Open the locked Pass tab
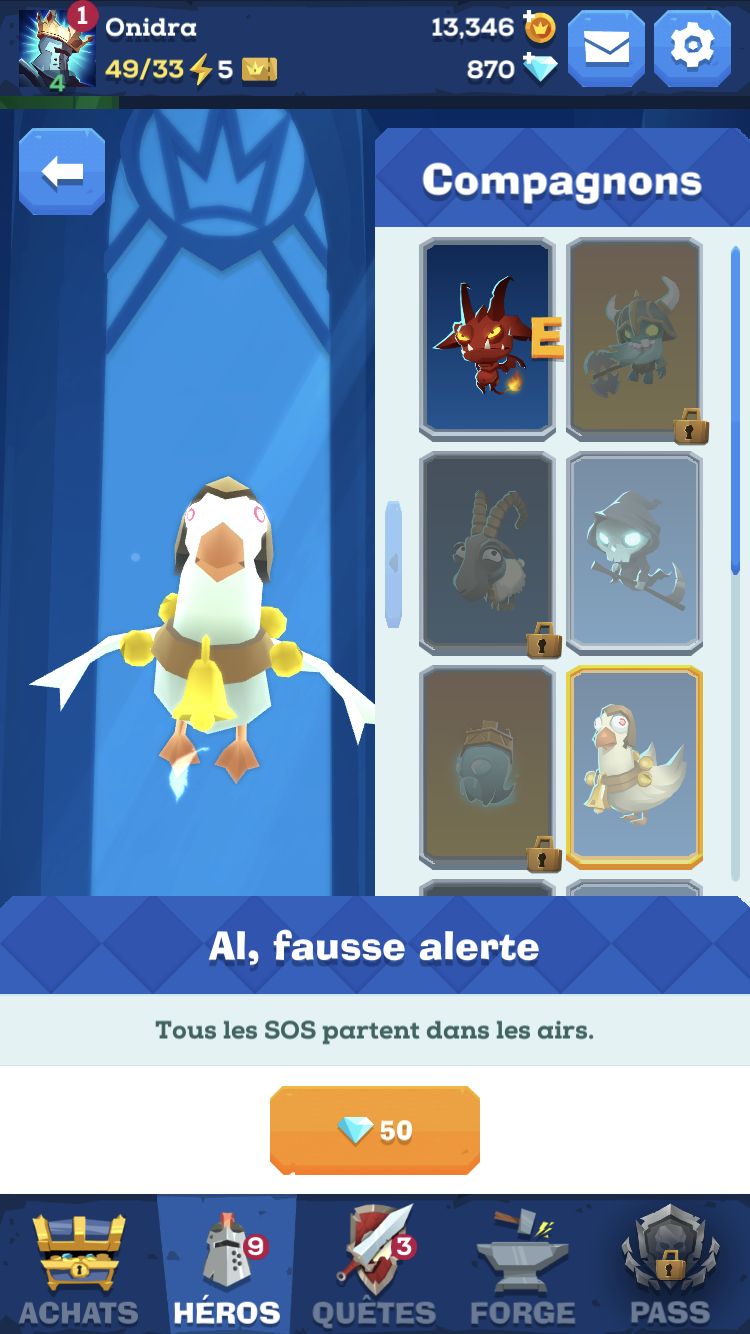 pos(670,1265)
